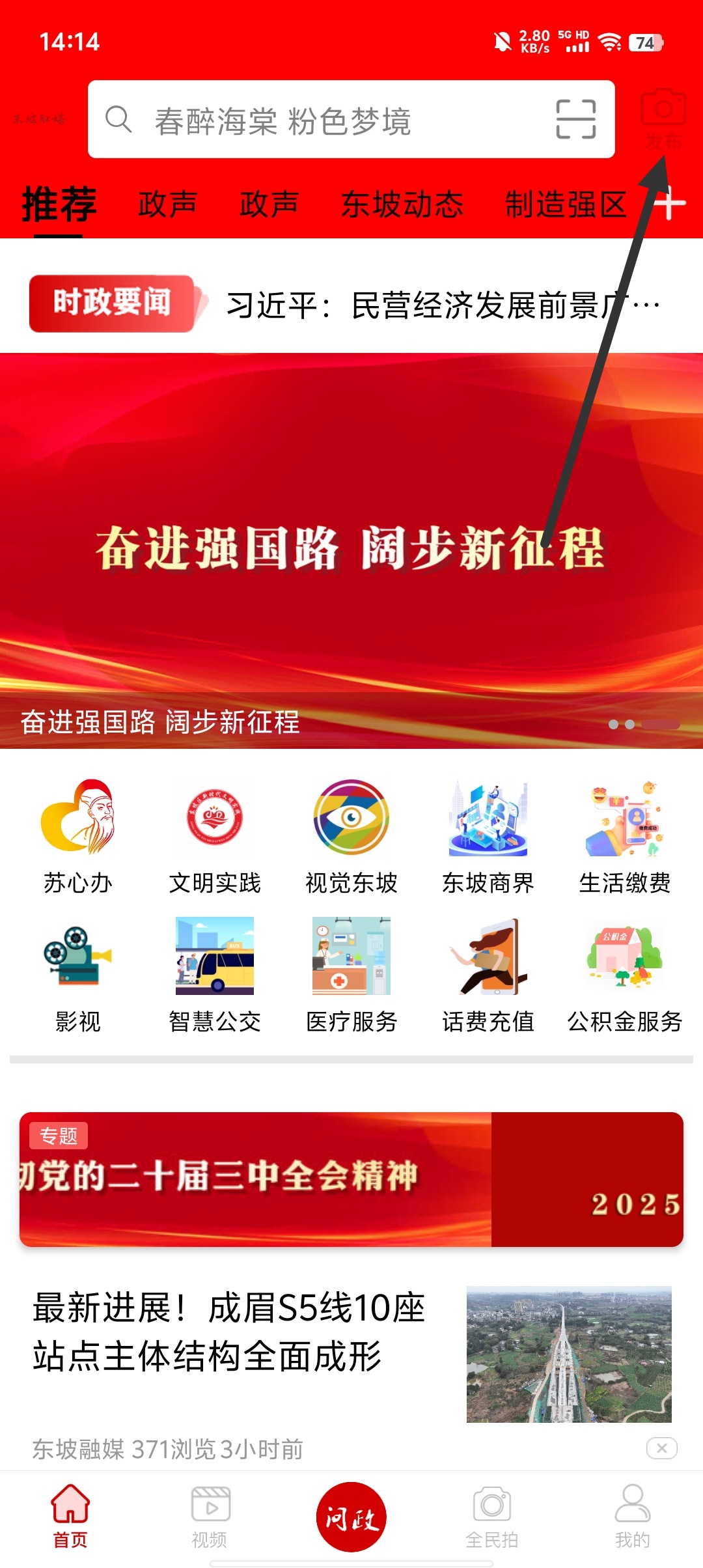This screenshot has width=703, height=1568.
Task: Read the 成眉S5线10座站点 article
Action: pos(228,1332)
